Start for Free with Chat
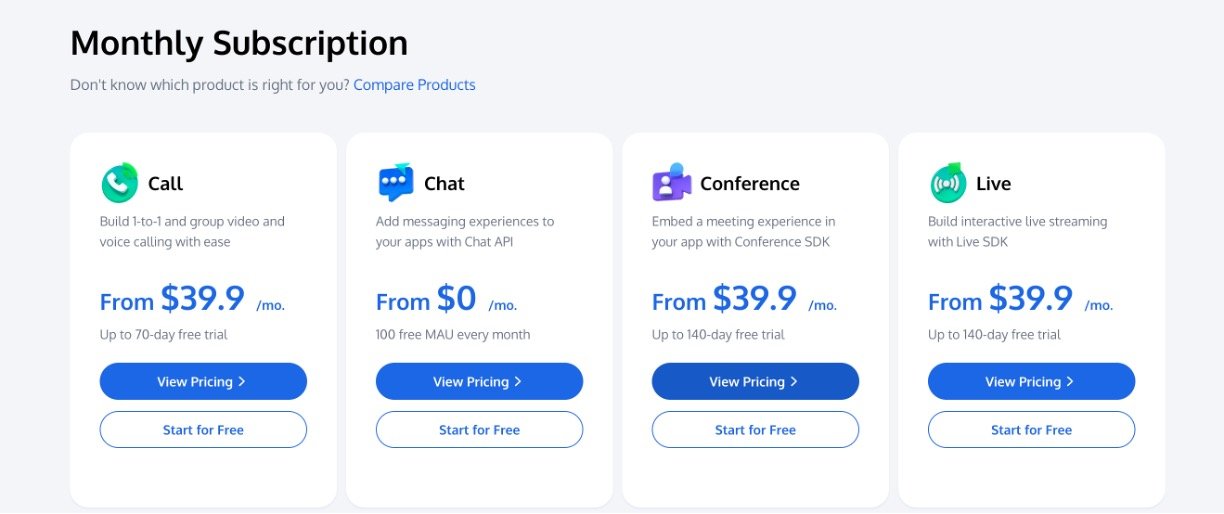 click(479, 429)
